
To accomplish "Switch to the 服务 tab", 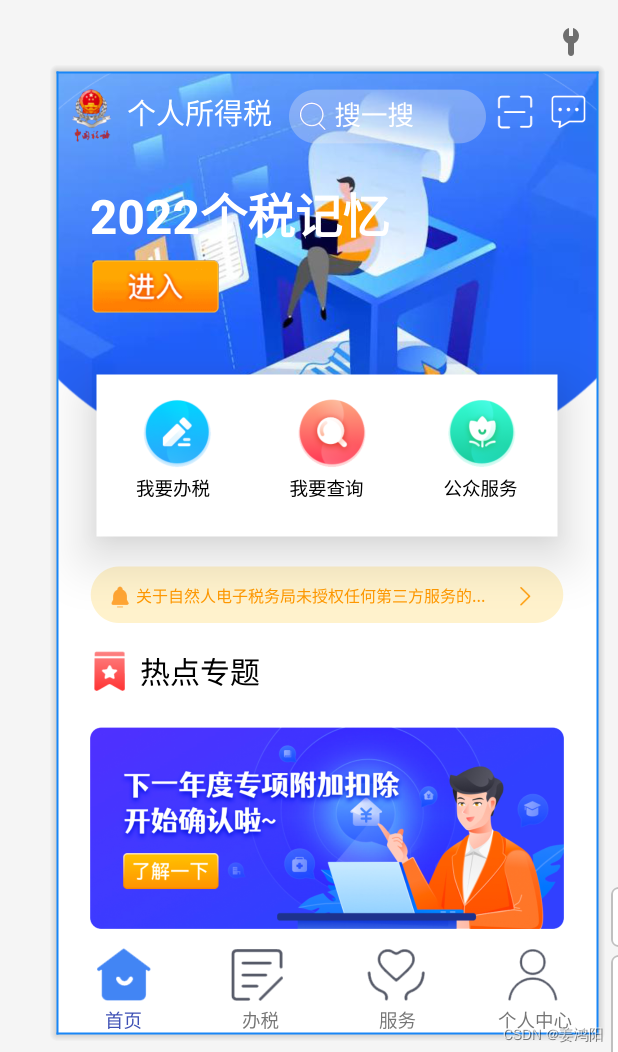I will pos(396,988).
